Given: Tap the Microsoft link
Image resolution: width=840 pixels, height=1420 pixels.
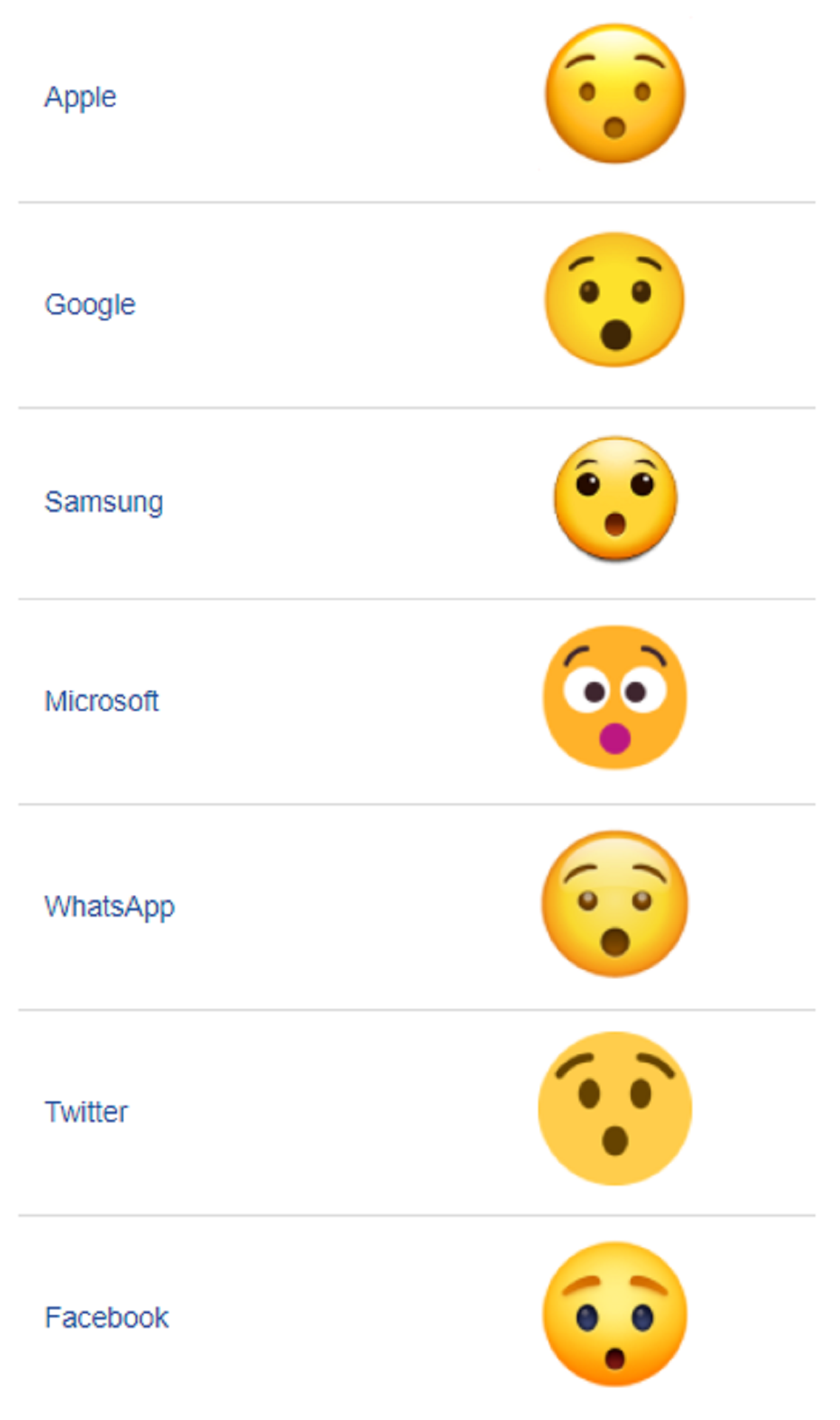Looking at the screenshot, I should [x=101, y=700].
